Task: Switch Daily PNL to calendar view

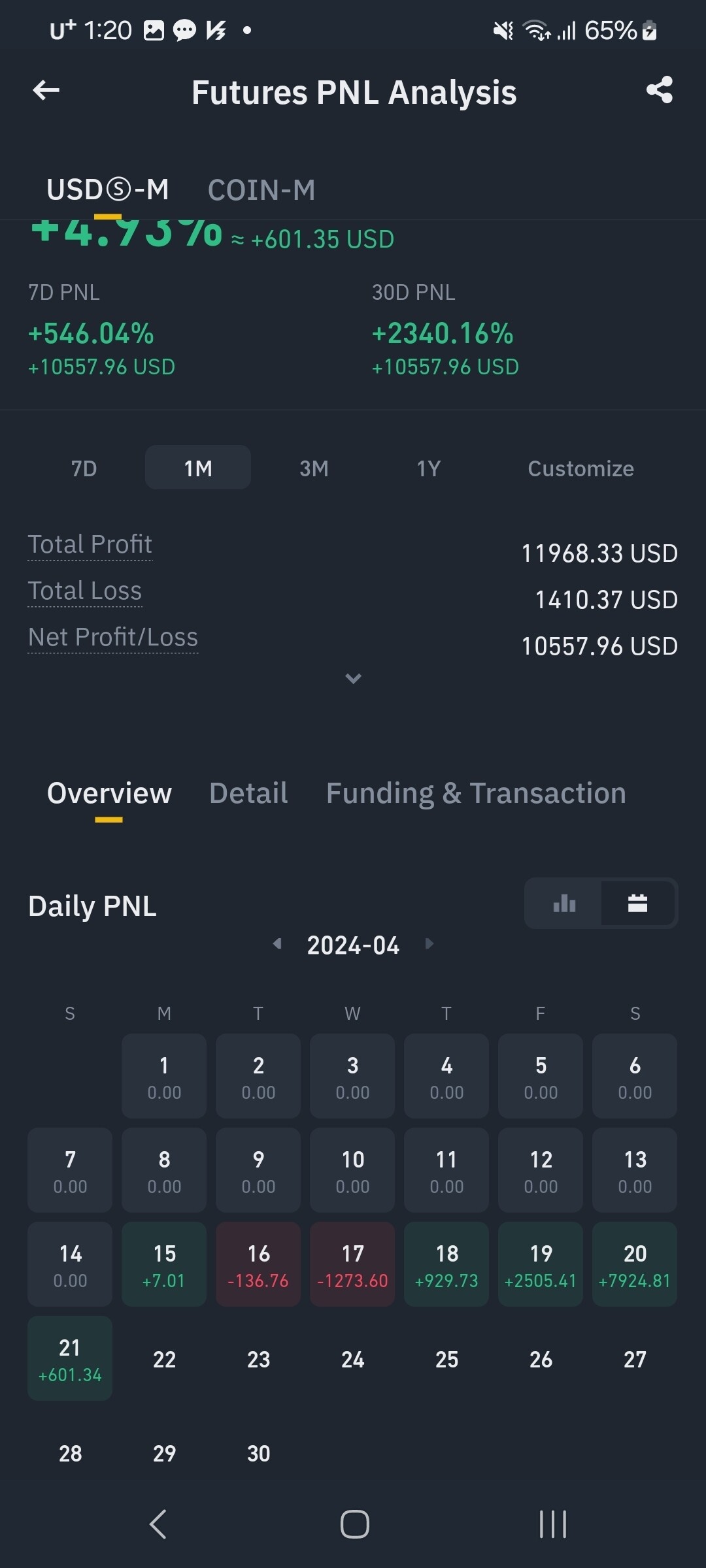Action: (x=637, y=904)
